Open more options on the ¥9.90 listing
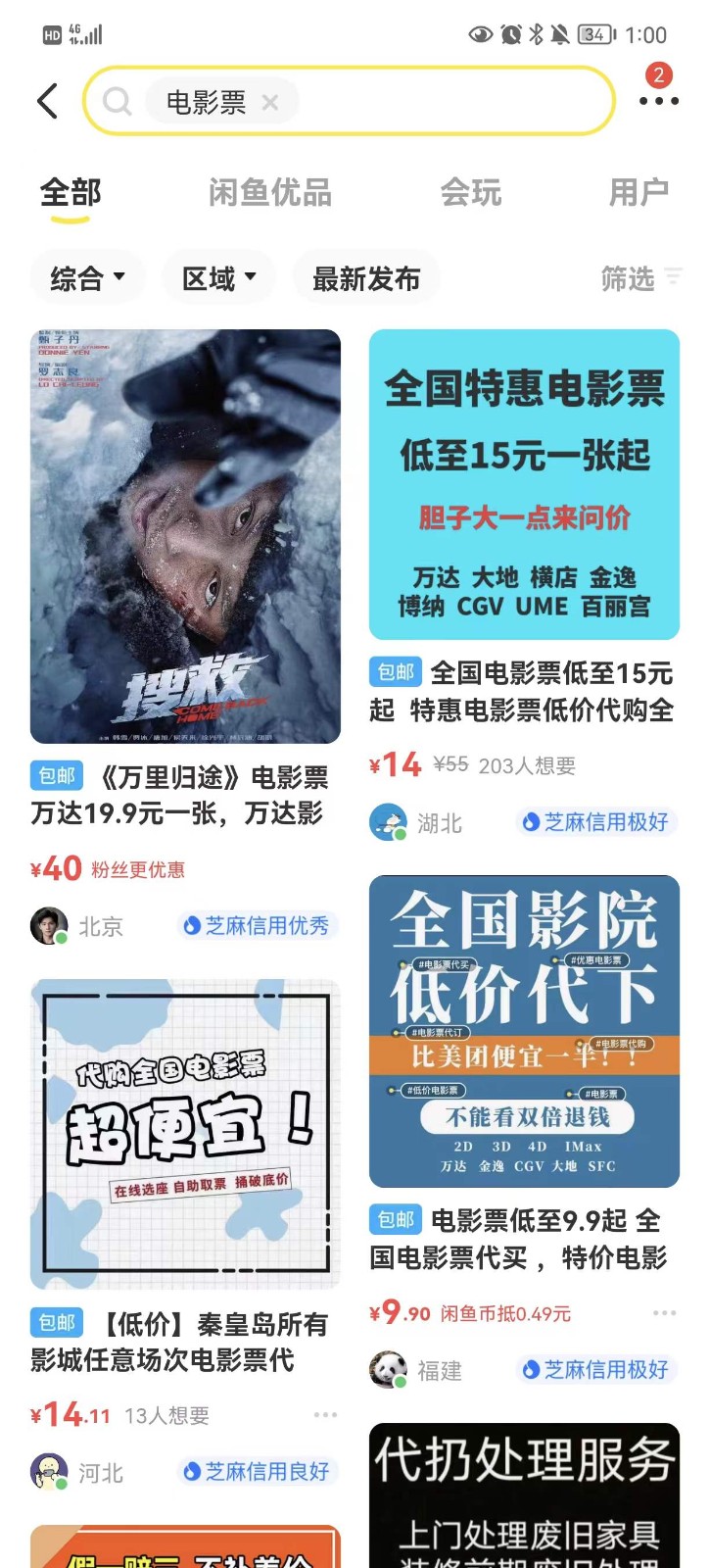This screenshot has width=710, height=1568. click(x=664, y=1313)
